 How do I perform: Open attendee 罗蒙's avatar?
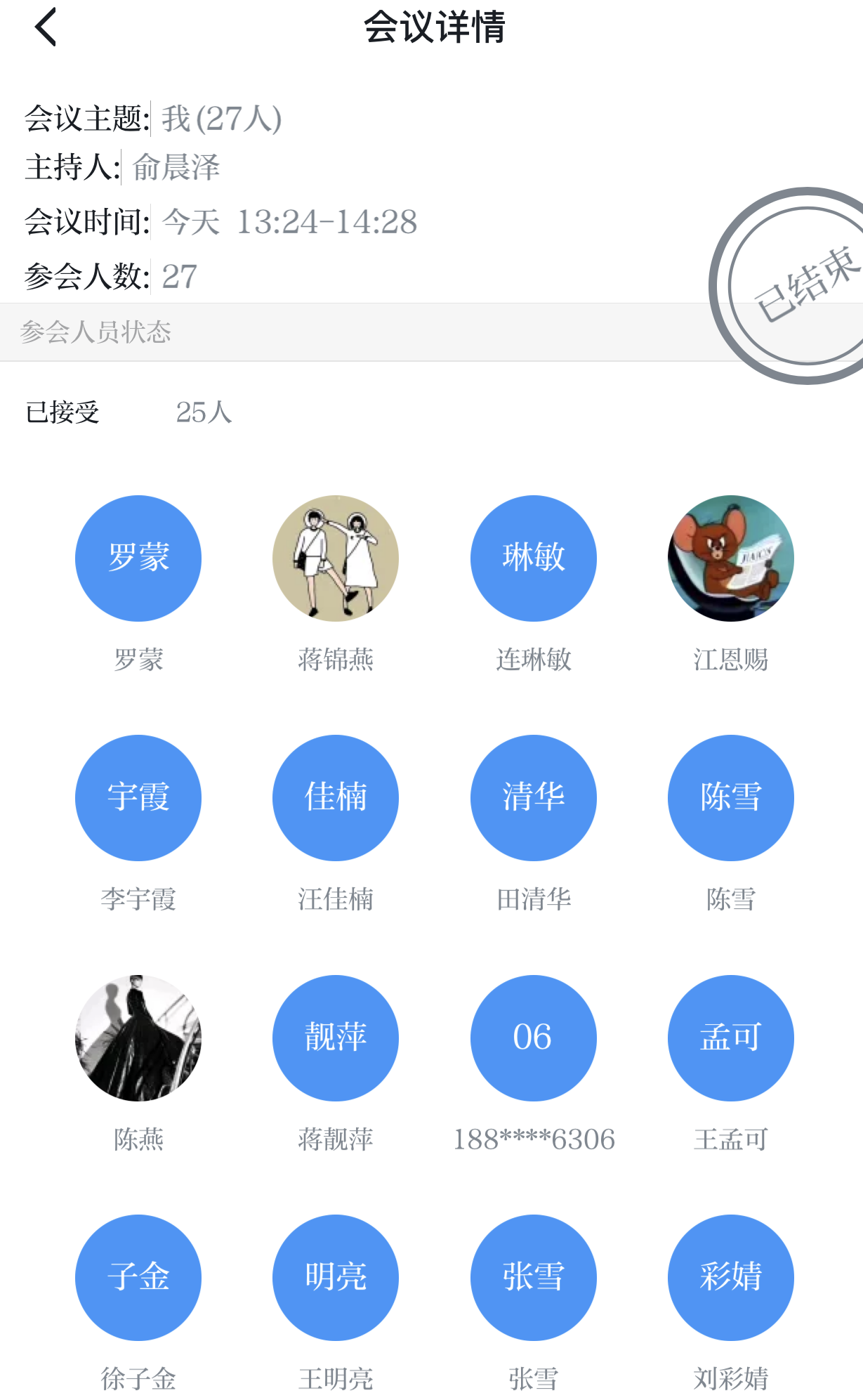tap(138, 558)
